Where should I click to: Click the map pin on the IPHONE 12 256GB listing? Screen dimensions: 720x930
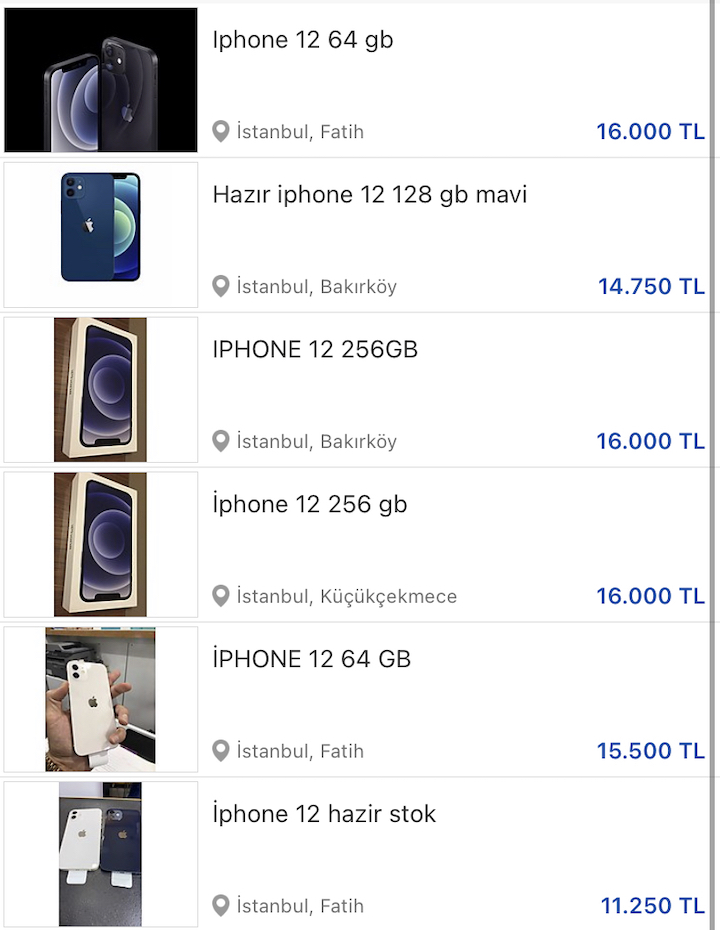[x=220, y=441]
